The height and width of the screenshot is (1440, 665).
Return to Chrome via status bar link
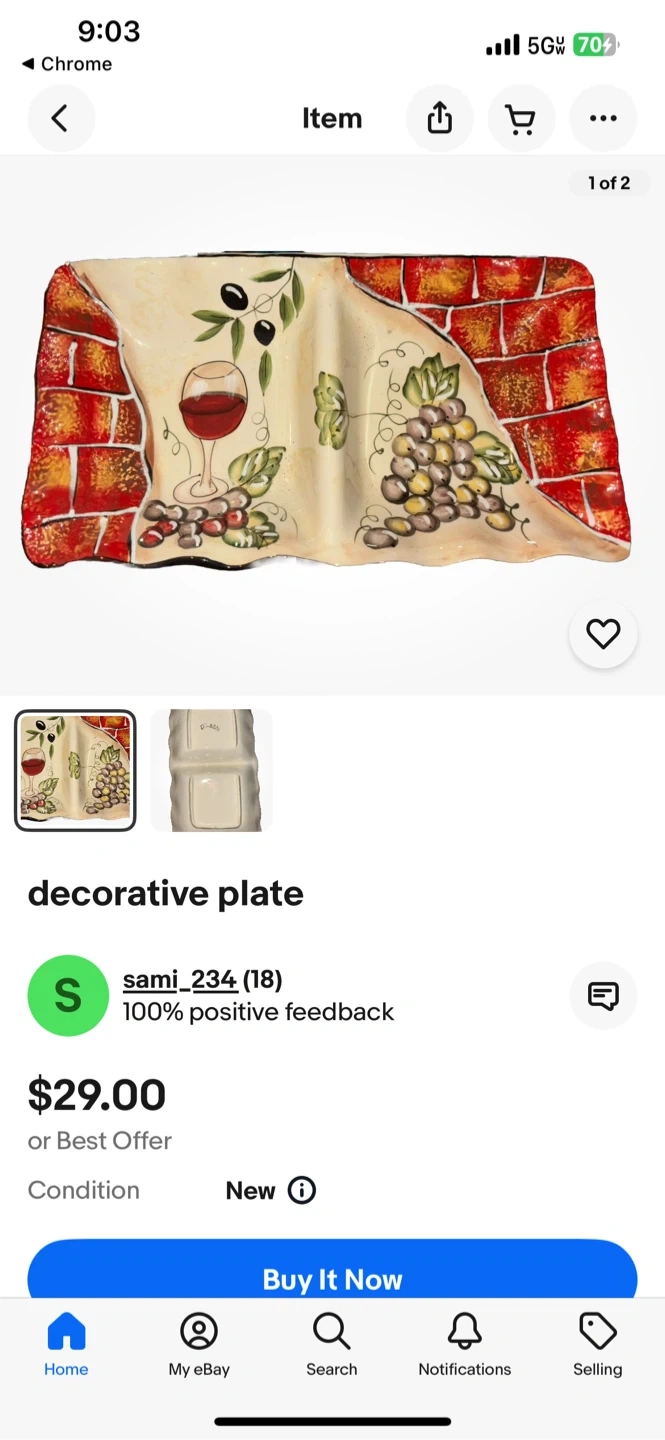pyautogui.click(x=66, y=64)
